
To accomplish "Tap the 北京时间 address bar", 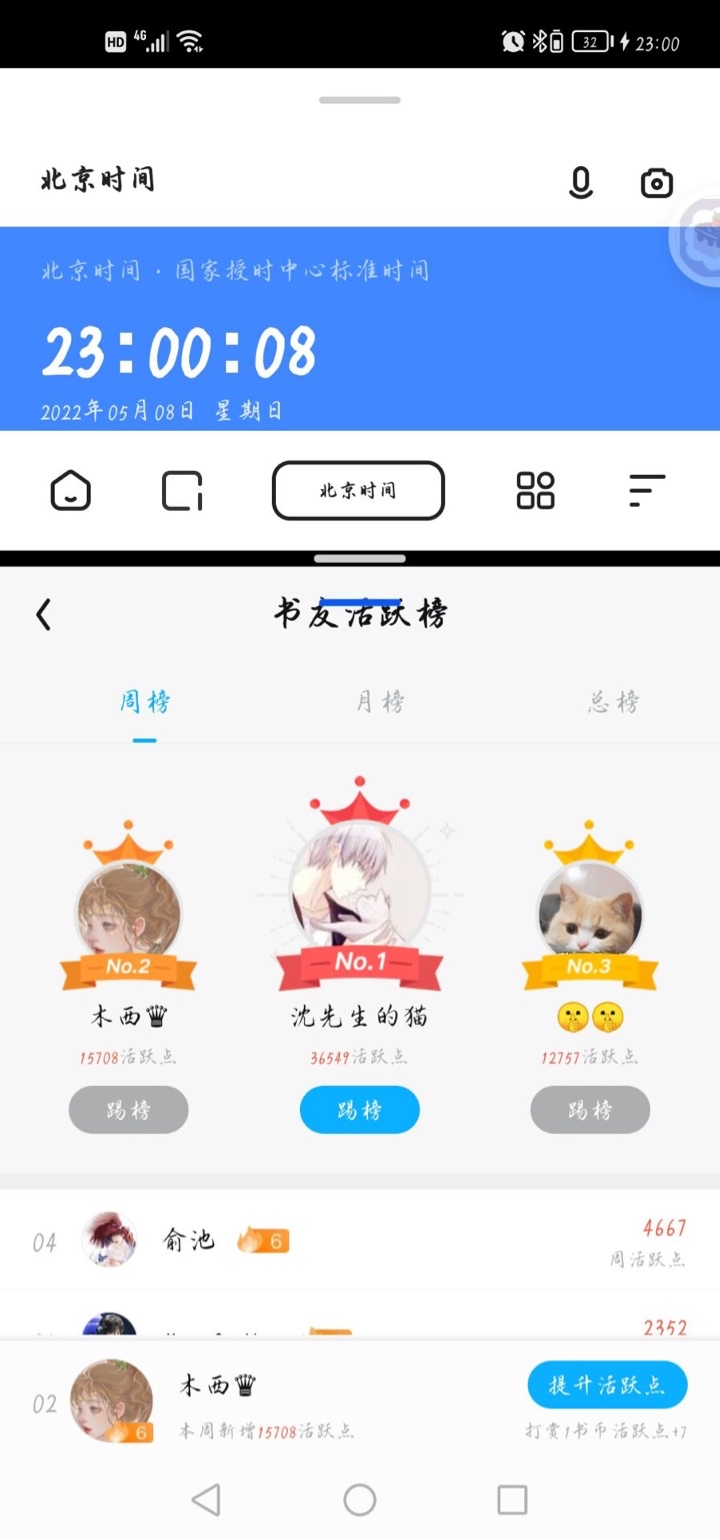I will [x=358, y=491].
